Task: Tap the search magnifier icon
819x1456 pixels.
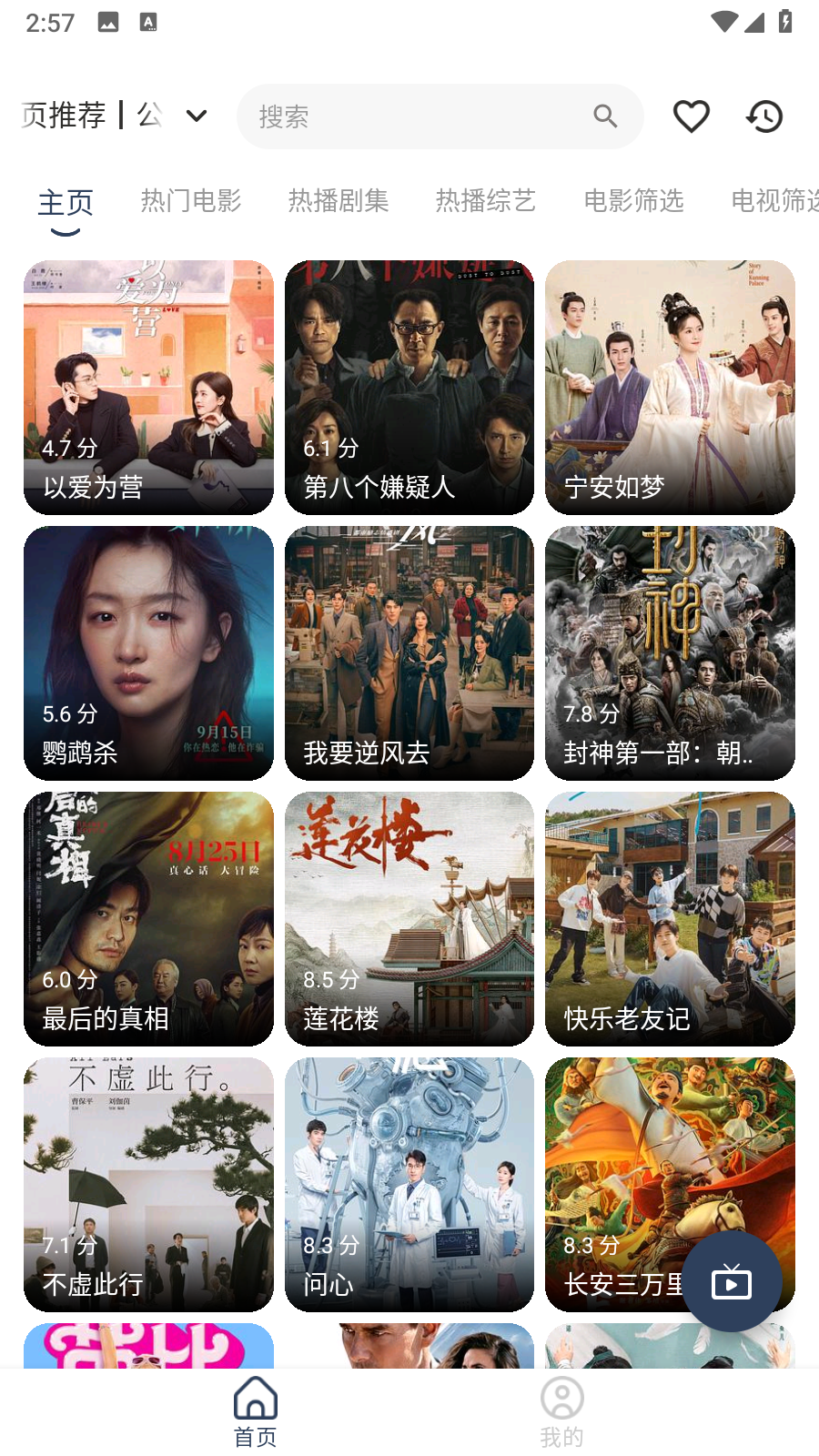Action: (605, 116)
